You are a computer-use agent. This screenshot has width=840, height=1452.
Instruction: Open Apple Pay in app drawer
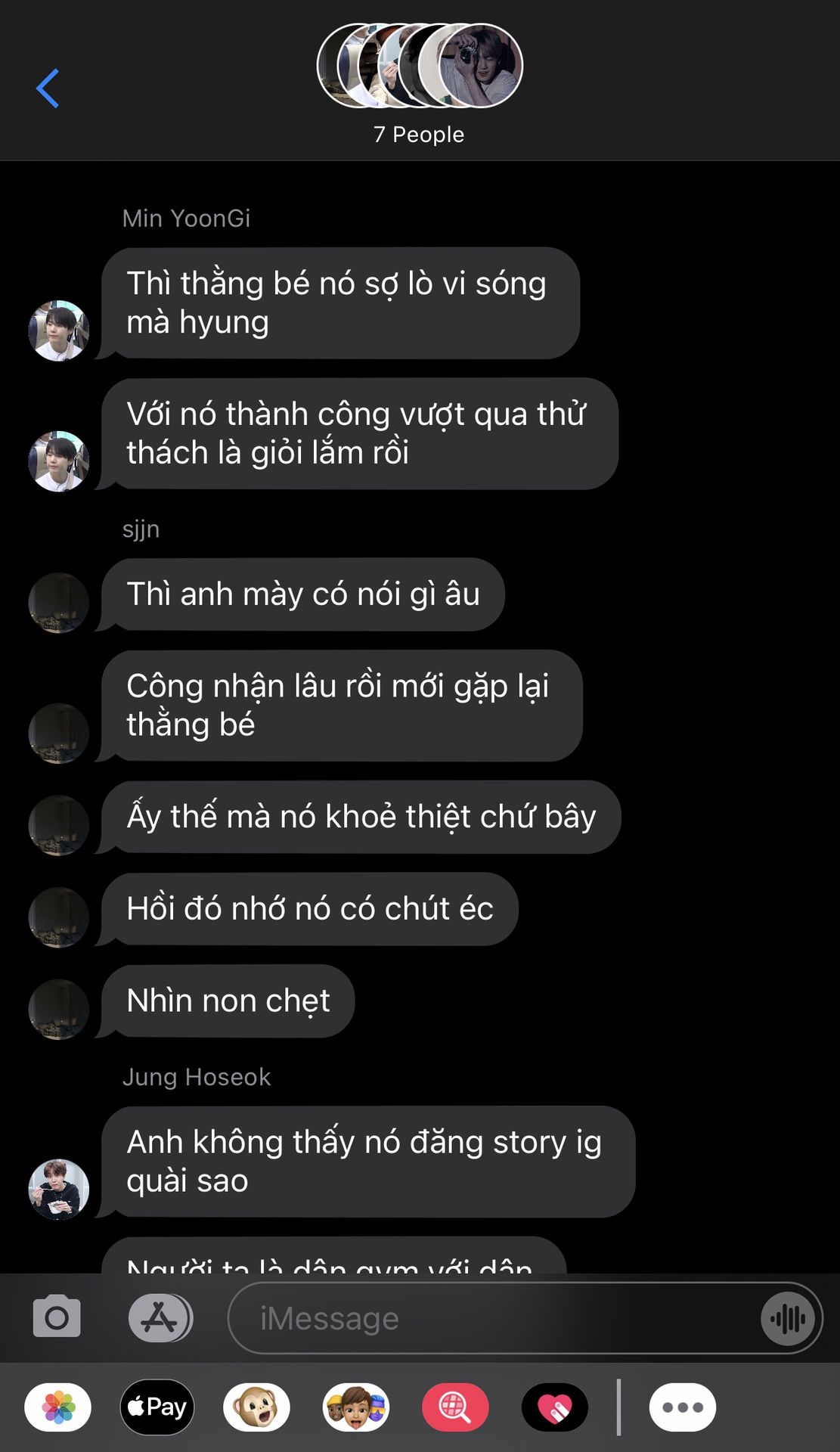(157, 1407)
